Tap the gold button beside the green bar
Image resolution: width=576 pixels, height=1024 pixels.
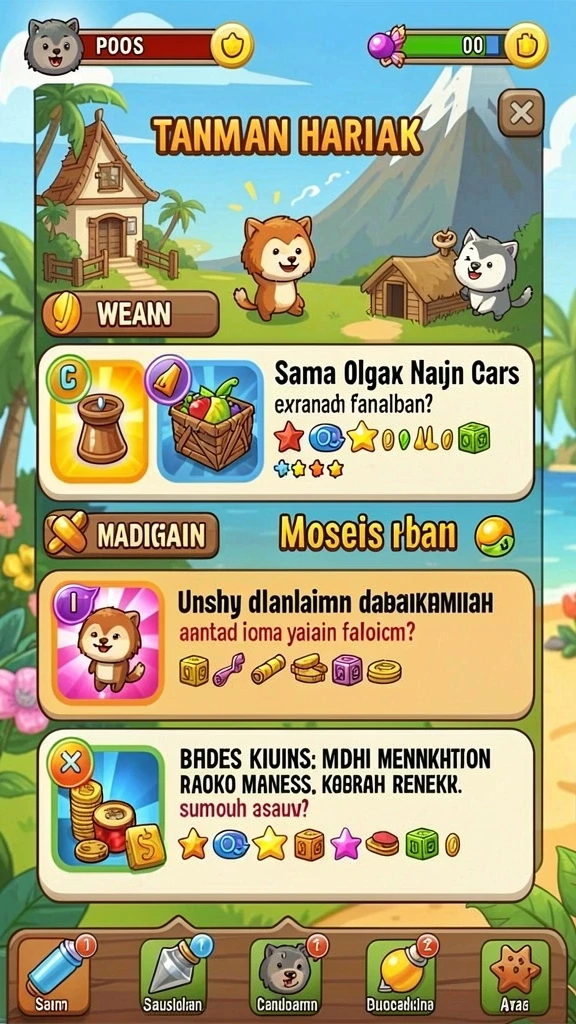[x=526, y=46]
